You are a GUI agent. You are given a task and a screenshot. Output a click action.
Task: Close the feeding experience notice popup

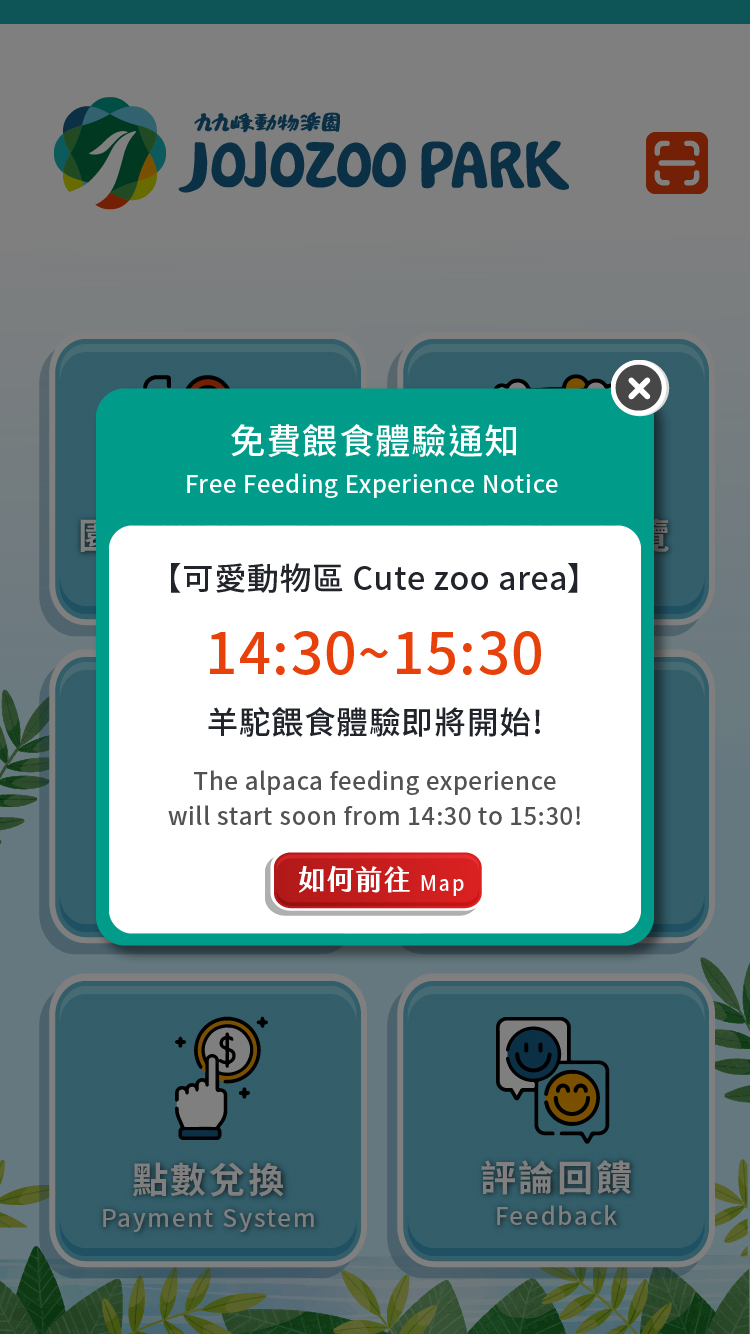639,388
